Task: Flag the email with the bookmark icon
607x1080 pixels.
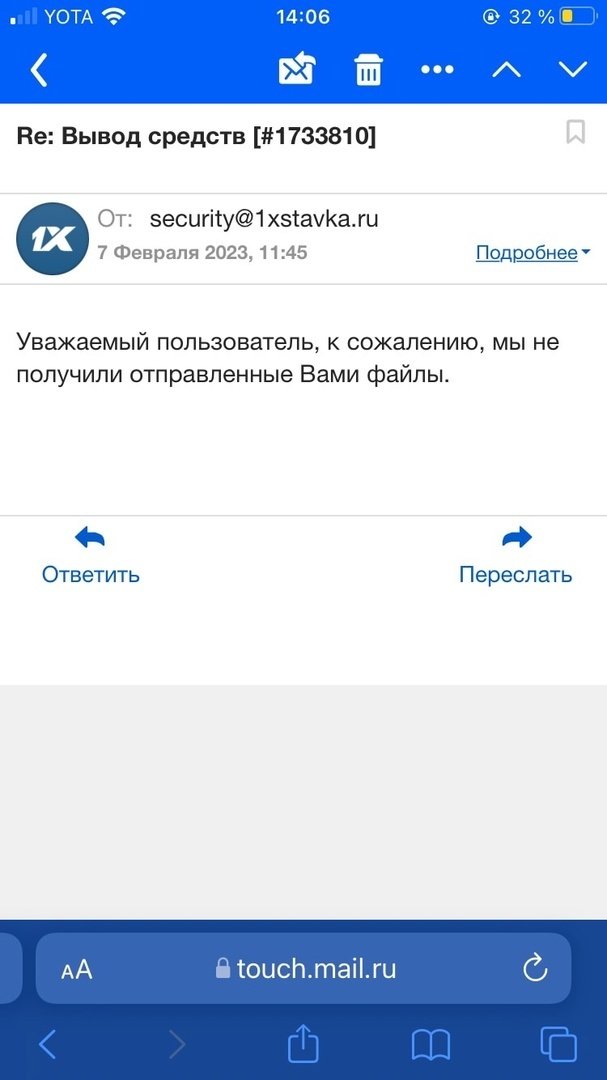Action: 576,132
